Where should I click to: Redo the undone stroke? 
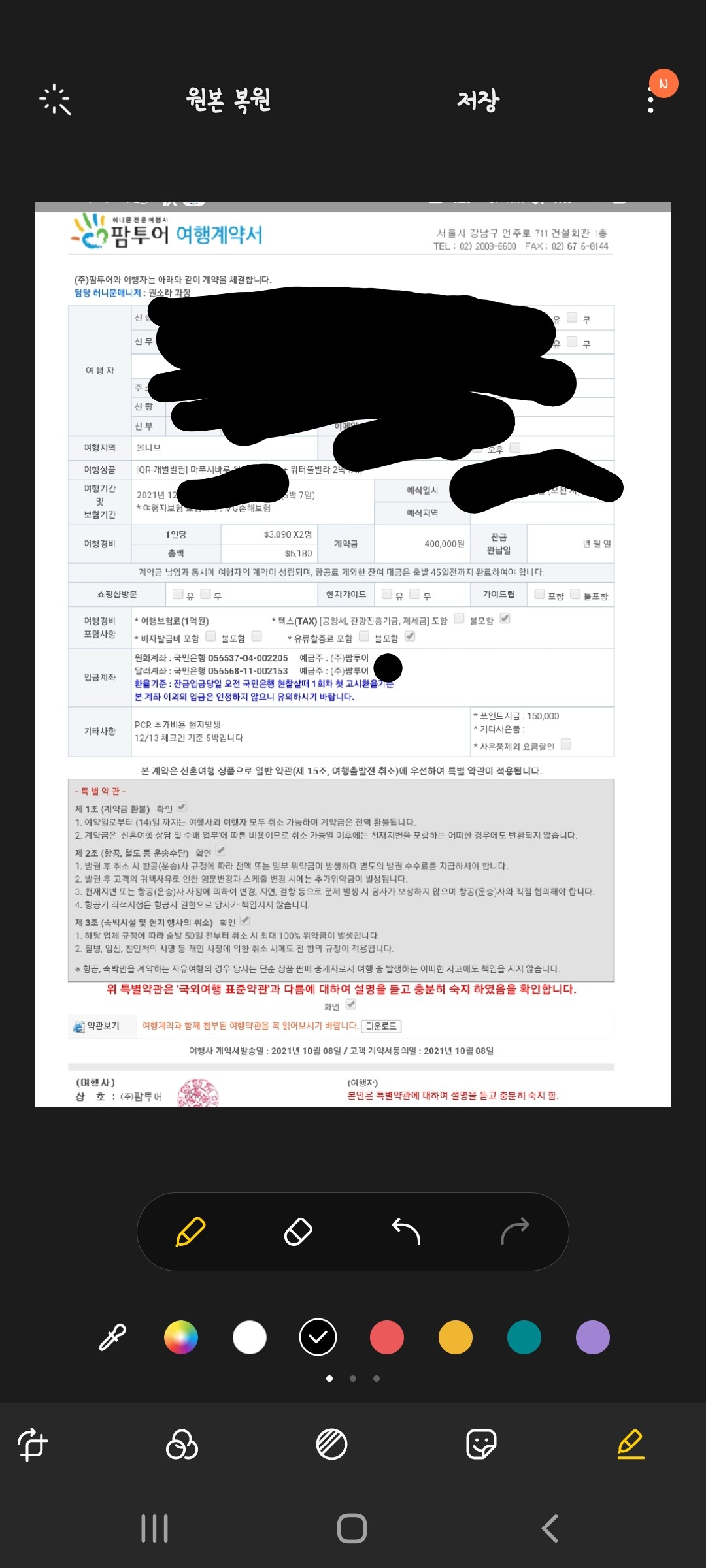tap(514, 1232)
